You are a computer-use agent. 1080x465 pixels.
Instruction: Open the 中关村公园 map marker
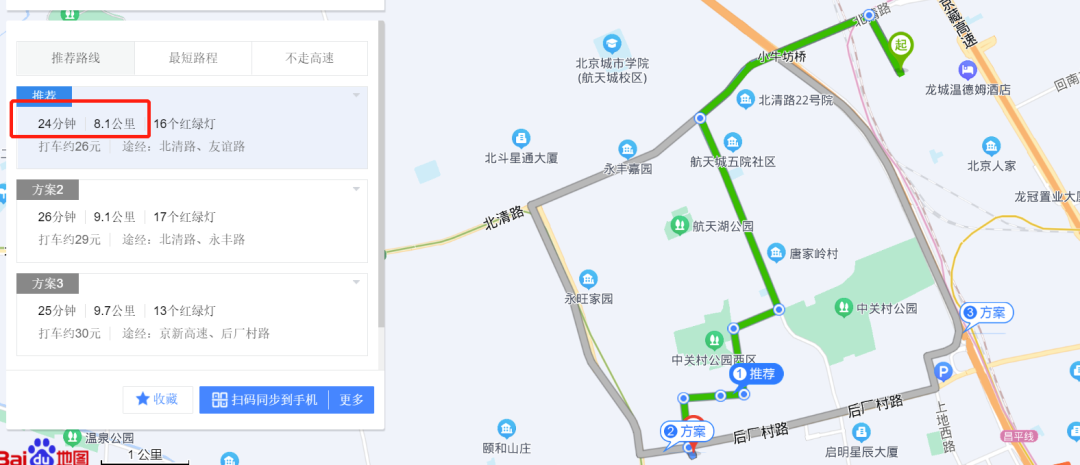845,307
